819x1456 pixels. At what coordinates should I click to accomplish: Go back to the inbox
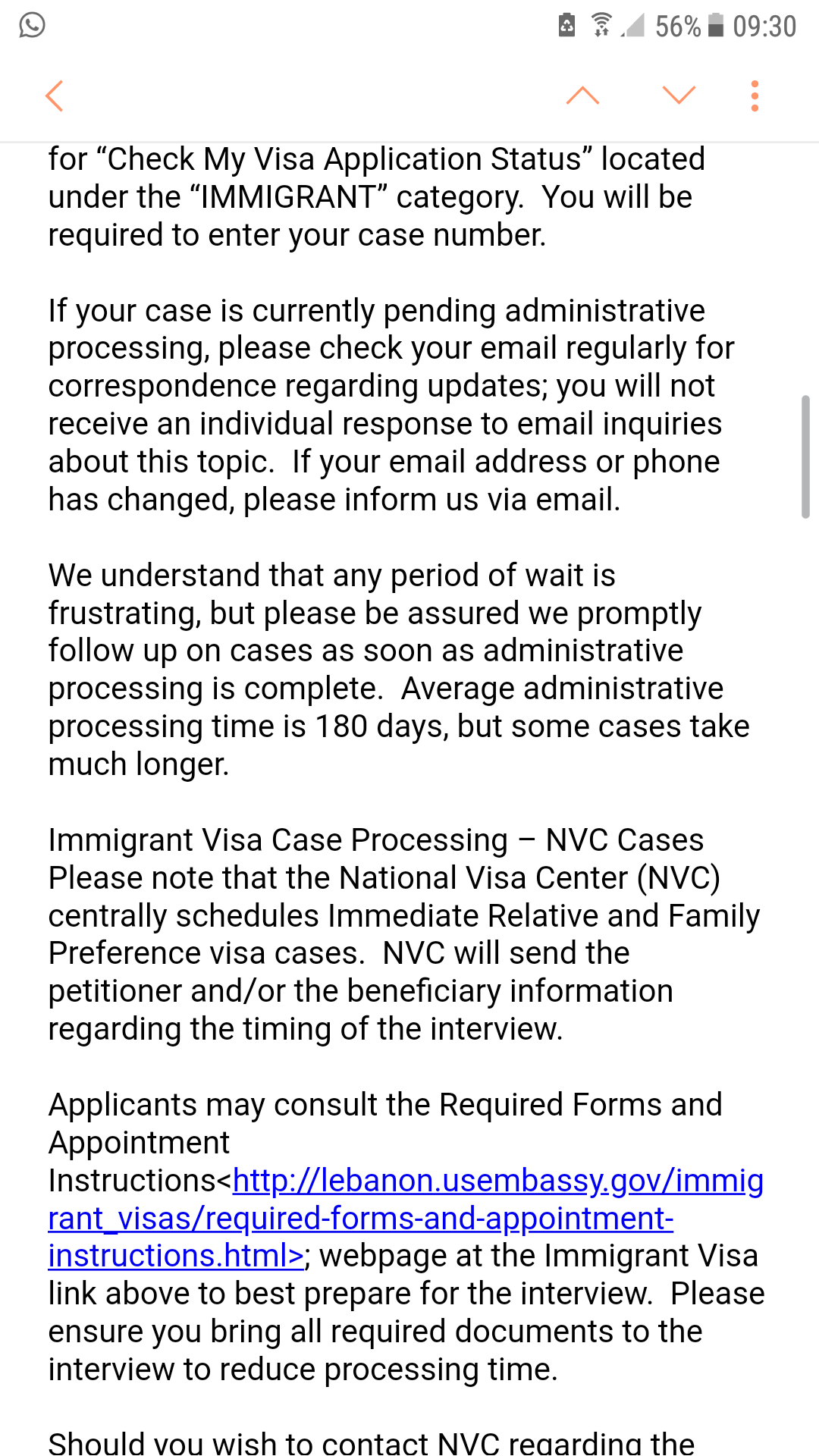54,96
